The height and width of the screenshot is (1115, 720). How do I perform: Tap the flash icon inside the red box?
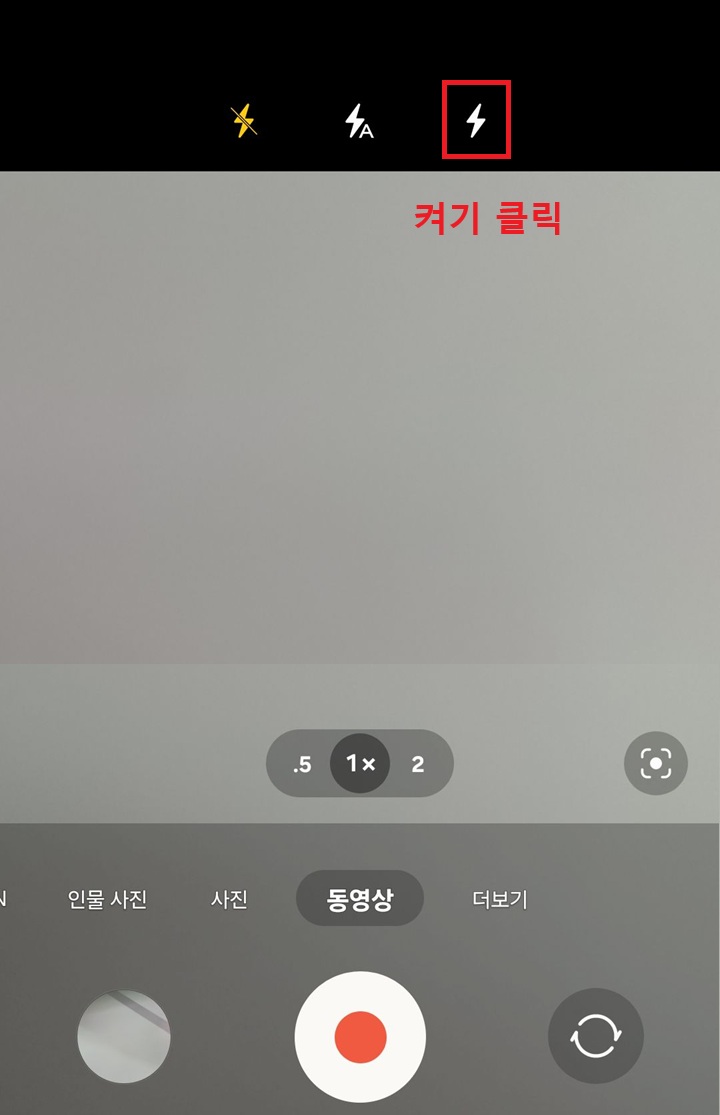[477, 120]
